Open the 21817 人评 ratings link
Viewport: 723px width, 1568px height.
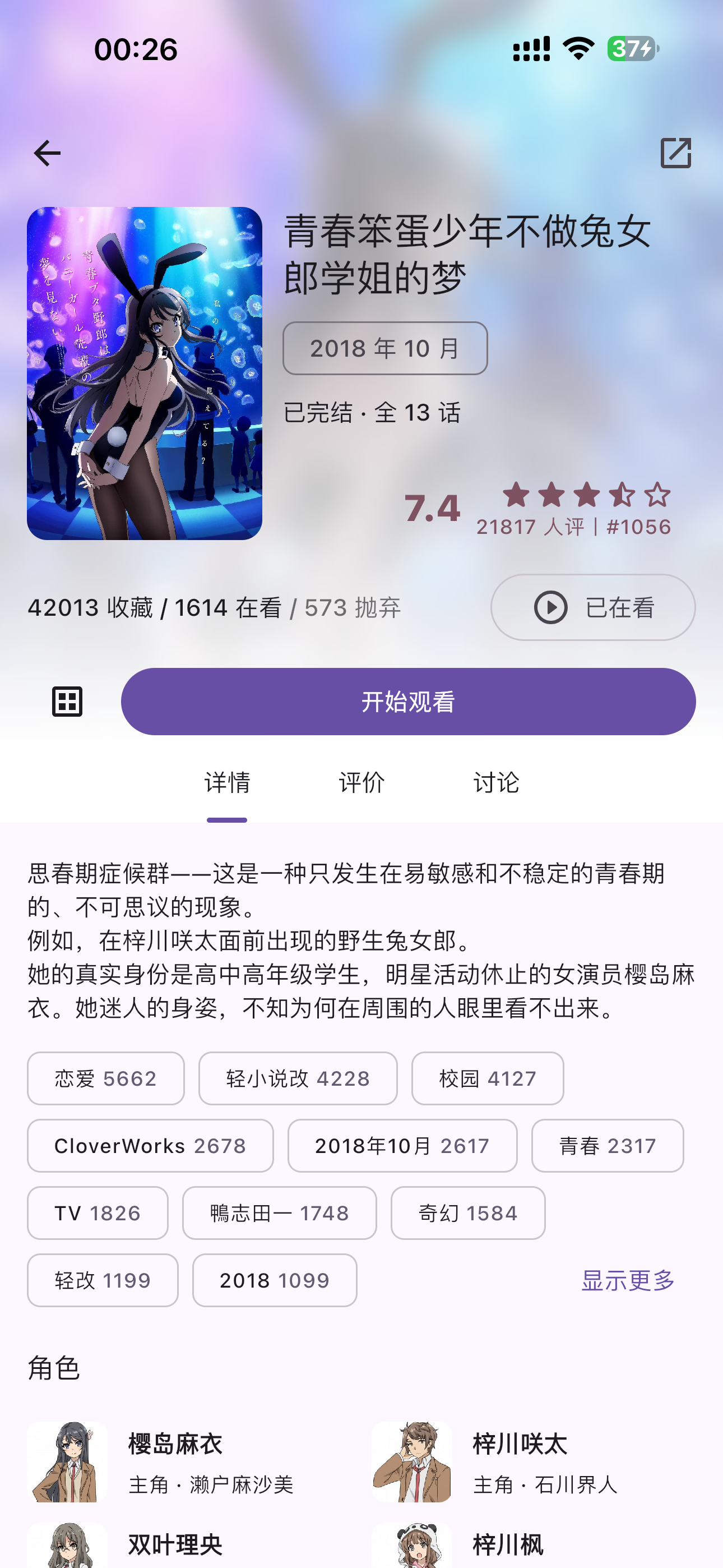[x=530, y=527]
